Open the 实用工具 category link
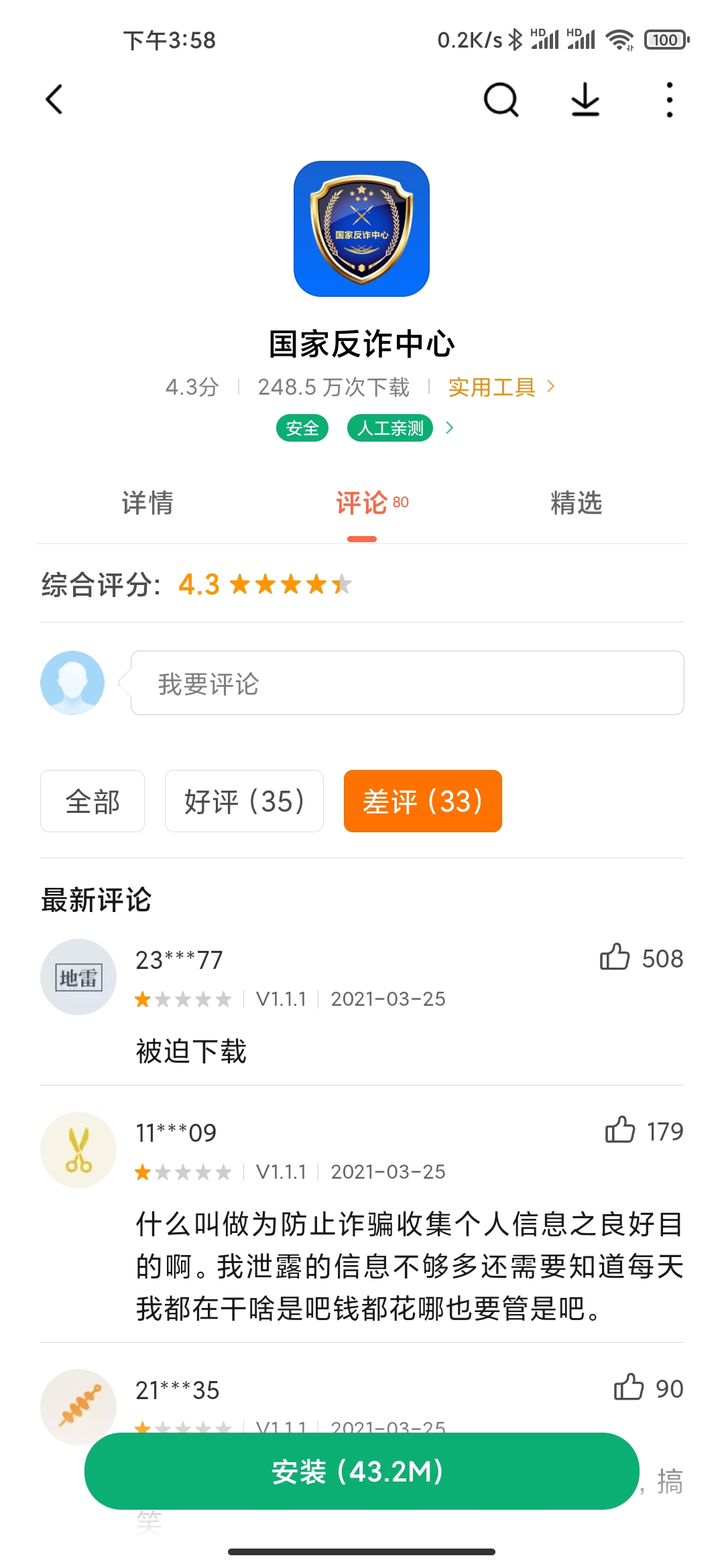The width and height of the screenshot is (724, 1568). [x=501, y=387]
